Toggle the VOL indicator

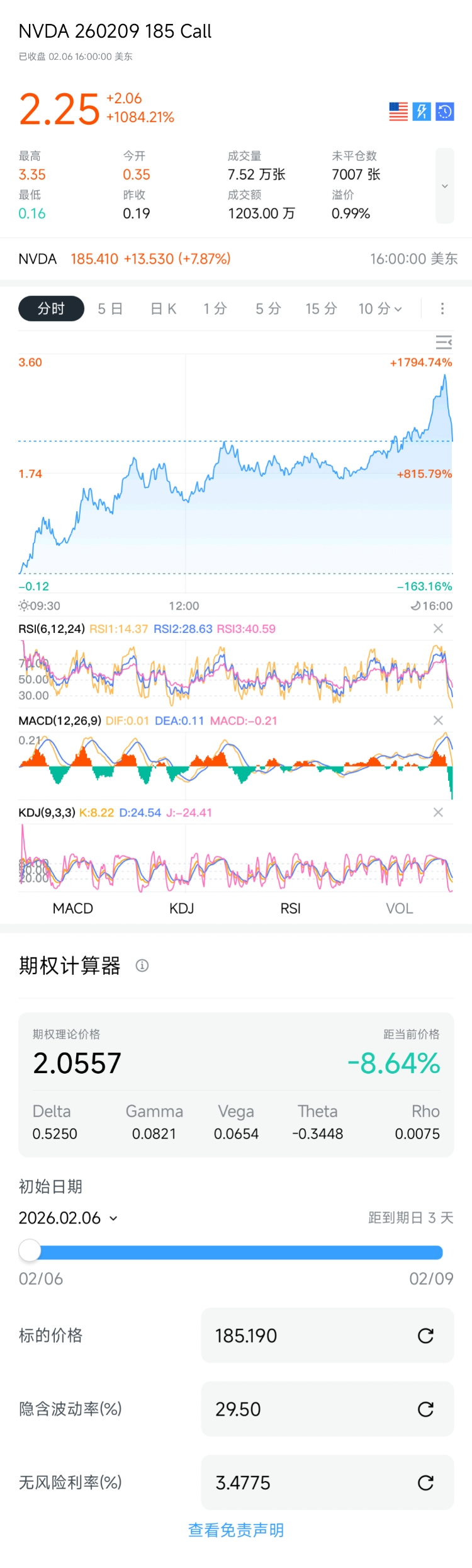coord(399,908)
